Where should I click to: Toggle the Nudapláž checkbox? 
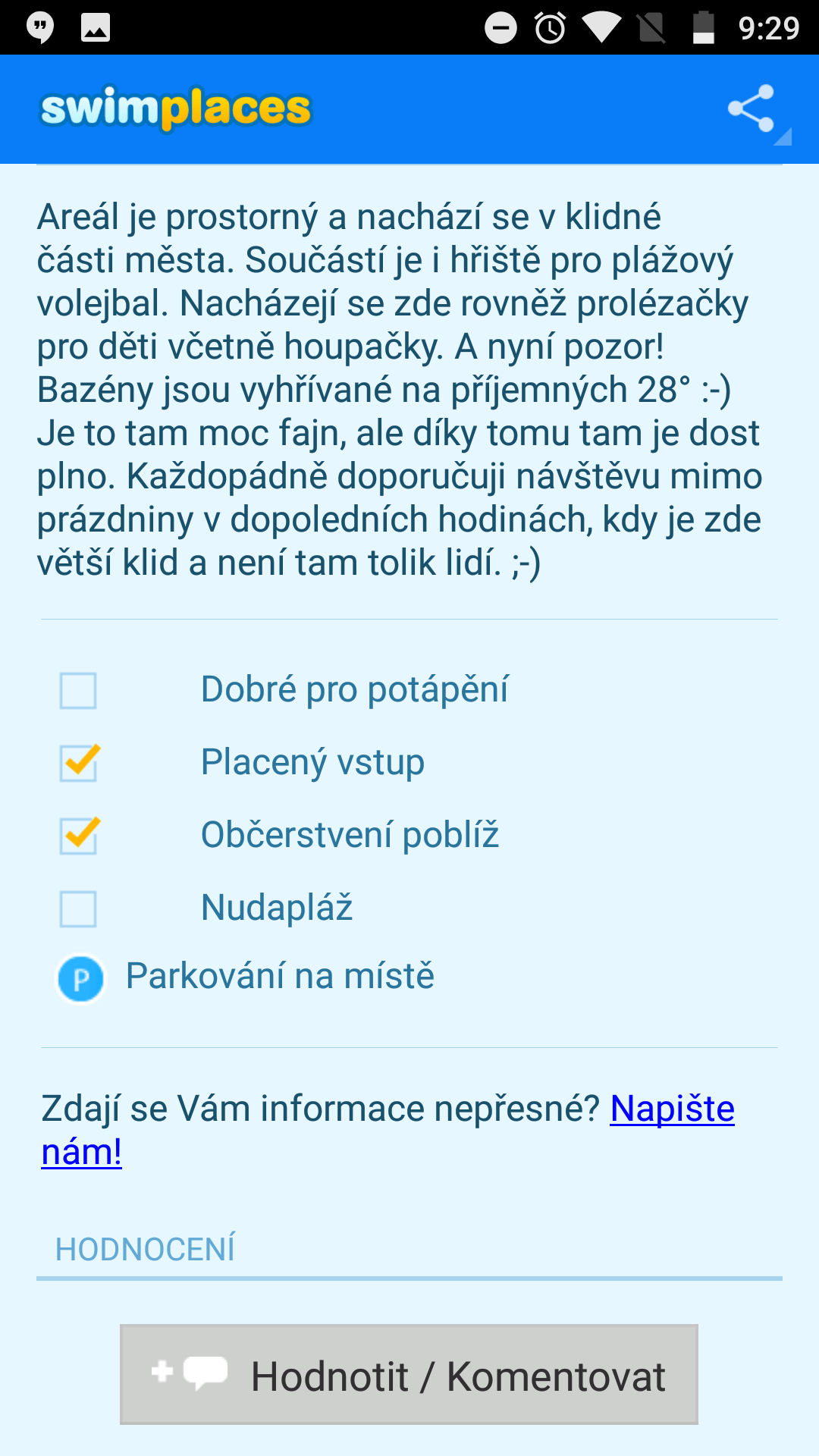[78, 909]
